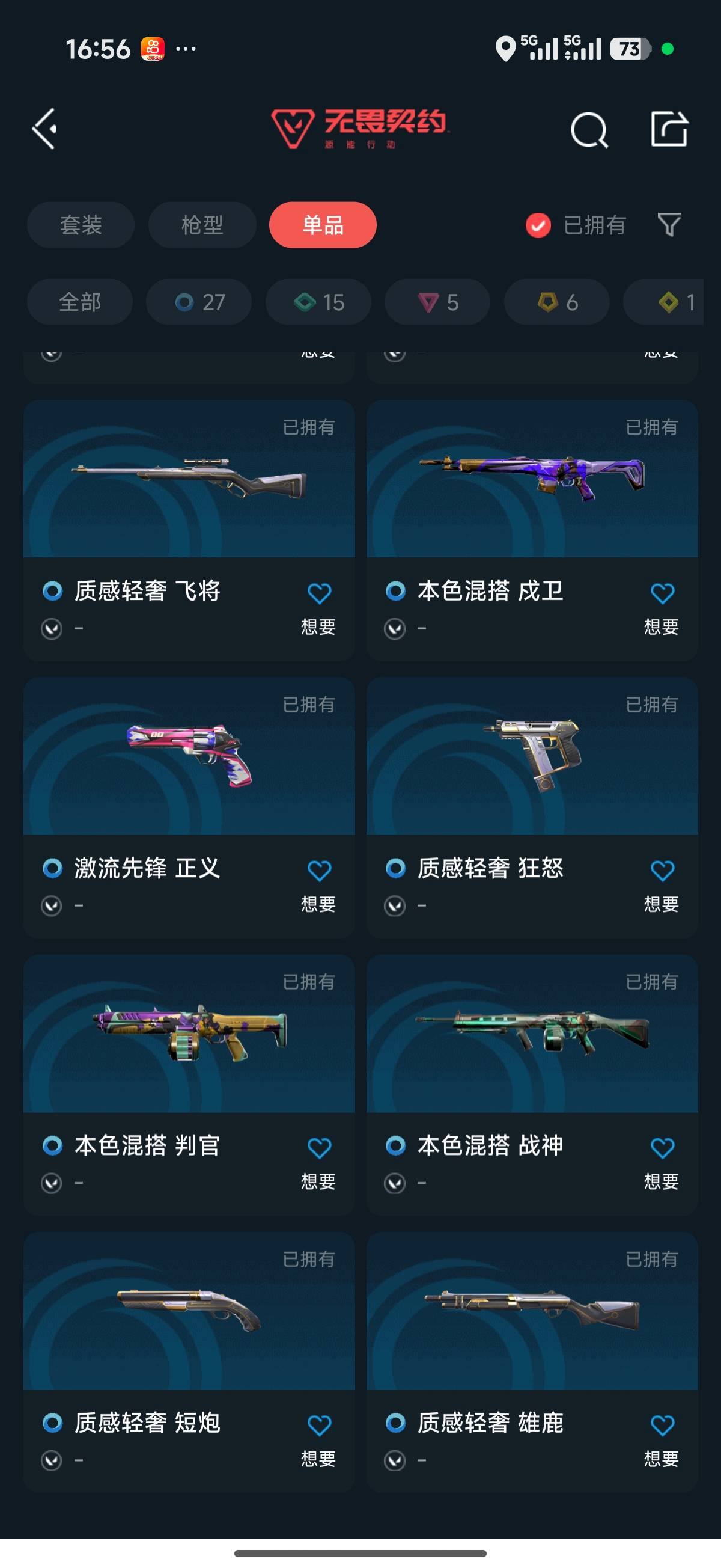Screen dimensions: 721x1568
Task: Switch to the 套装 tab
Action: point(80,225)
